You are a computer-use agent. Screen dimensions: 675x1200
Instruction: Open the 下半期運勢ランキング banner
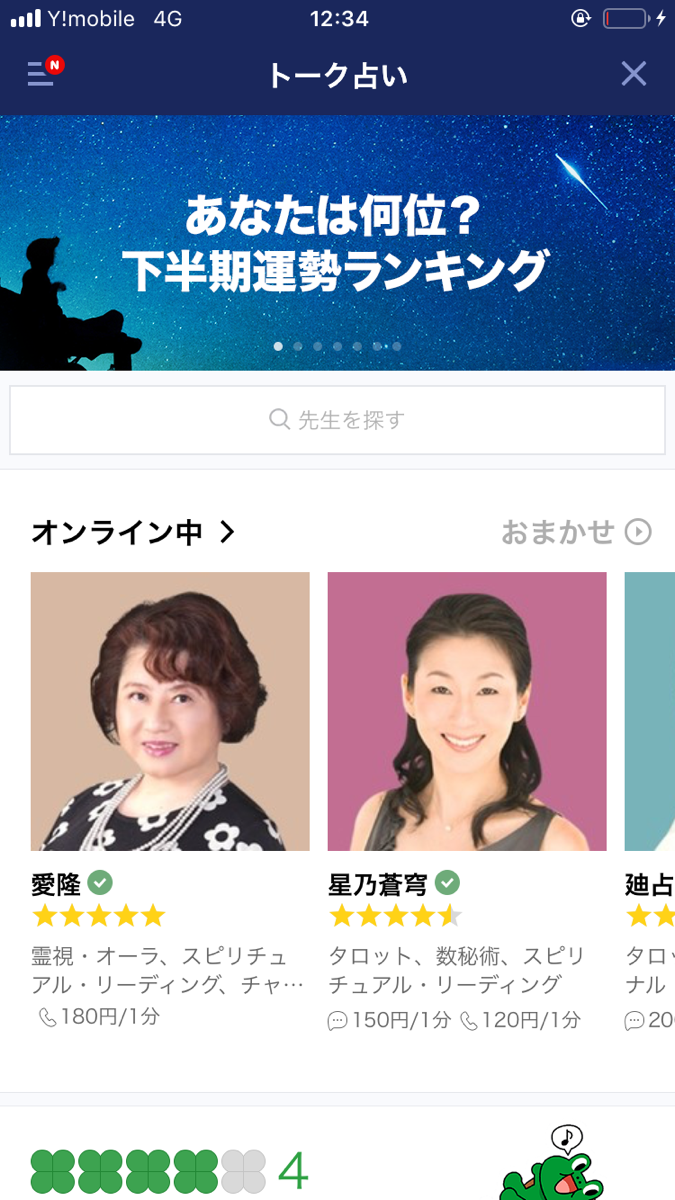tap(337, 243)
